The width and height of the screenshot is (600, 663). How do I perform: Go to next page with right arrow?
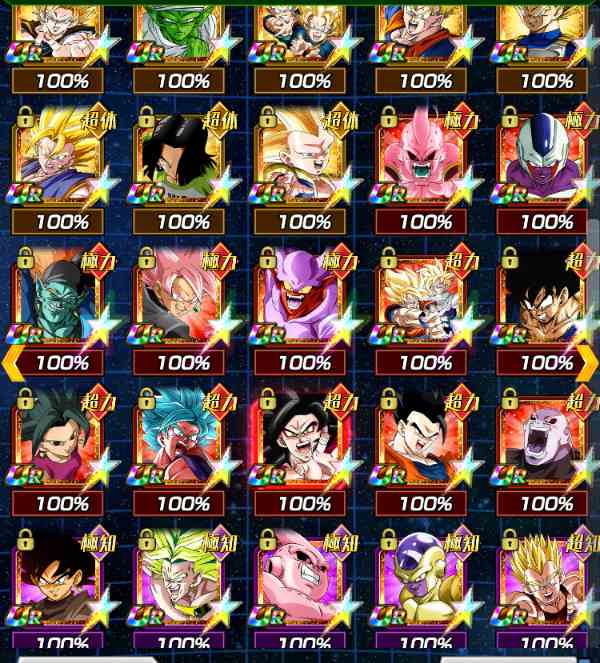tap(587, 361)
